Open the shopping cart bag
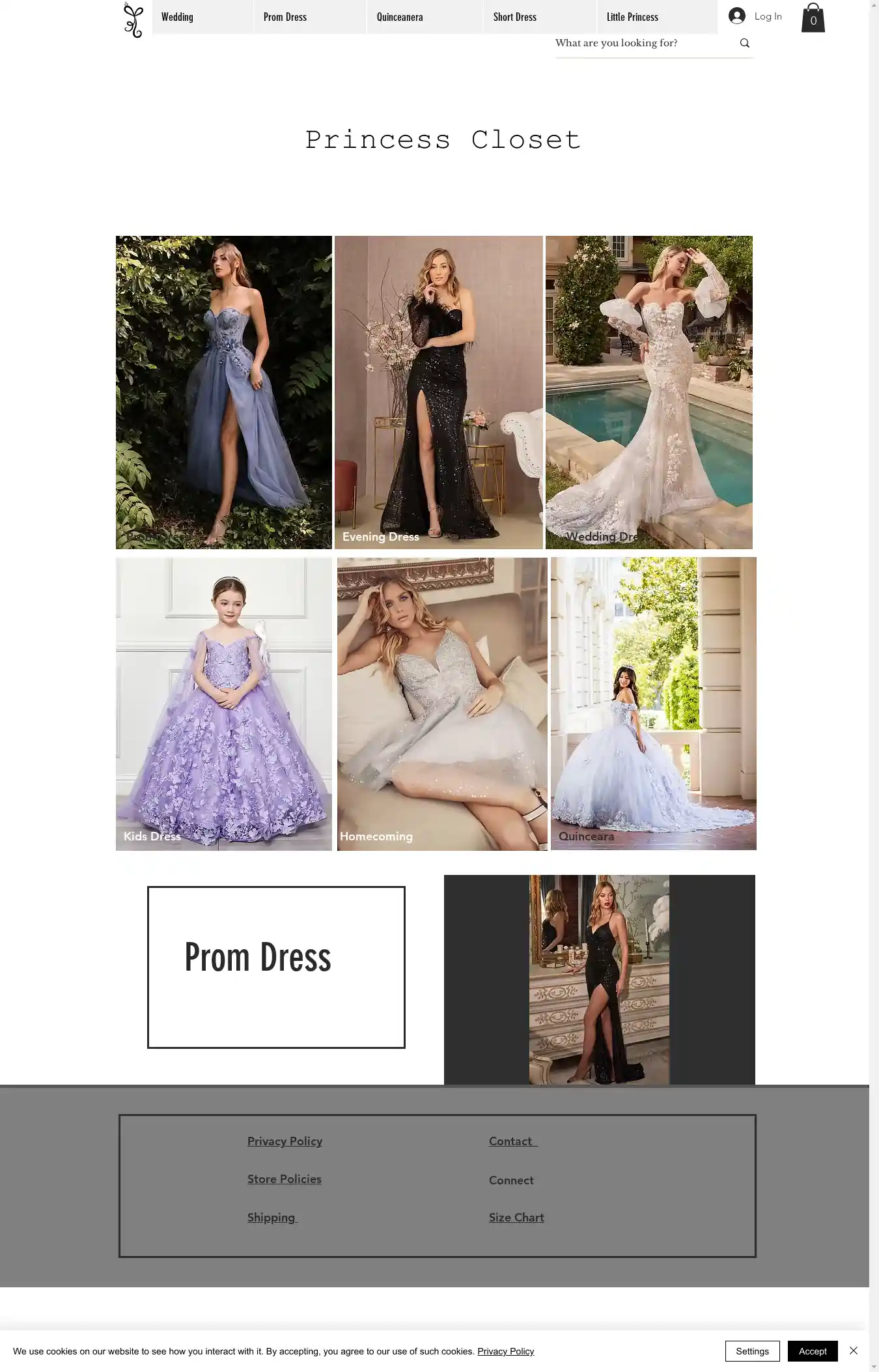The width and height of the screenshot is (879, 1372). click(x=813, y=18)
